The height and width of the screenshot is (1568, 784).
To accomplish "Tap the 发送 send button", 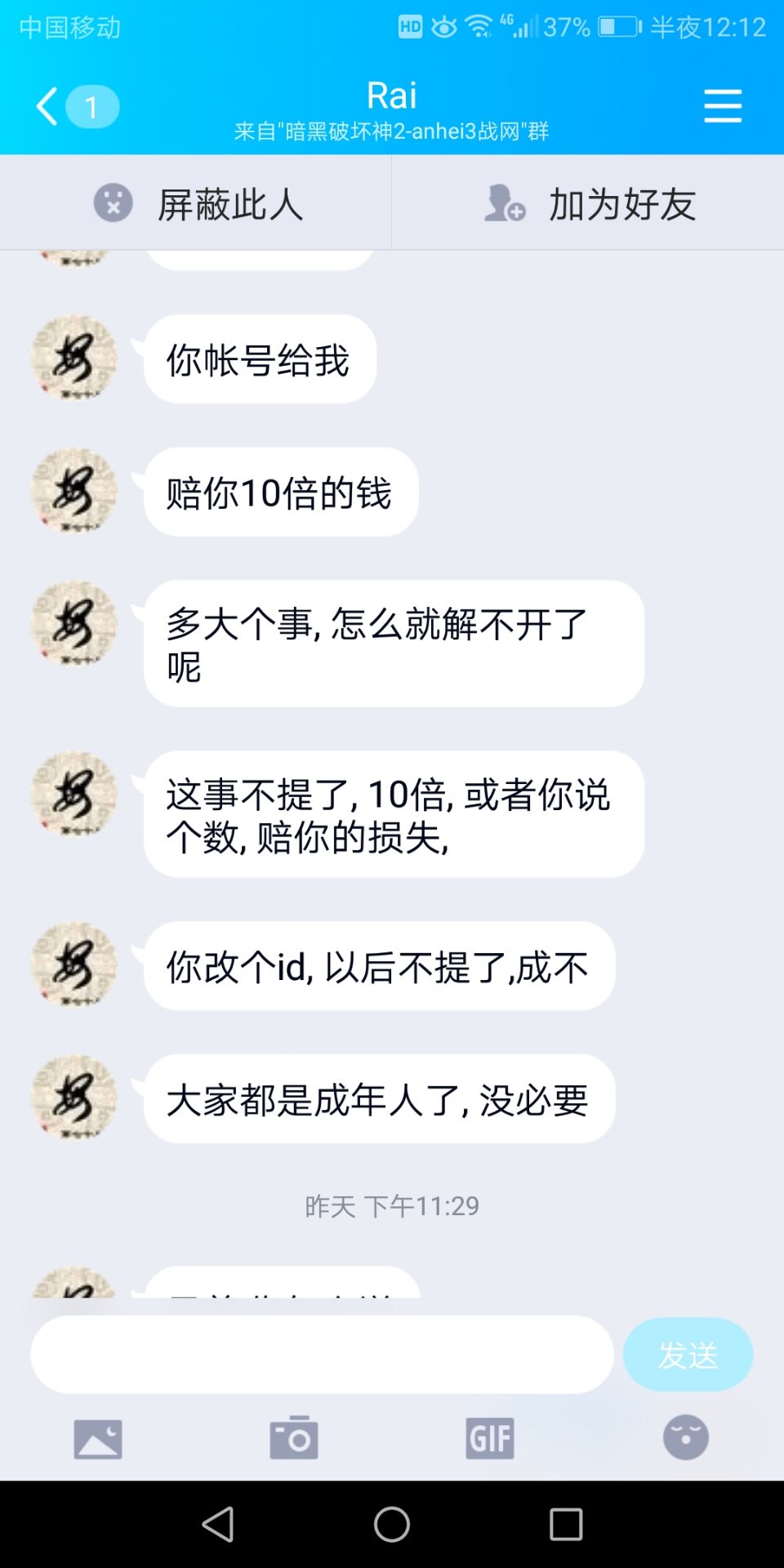I will [688, 1355].
